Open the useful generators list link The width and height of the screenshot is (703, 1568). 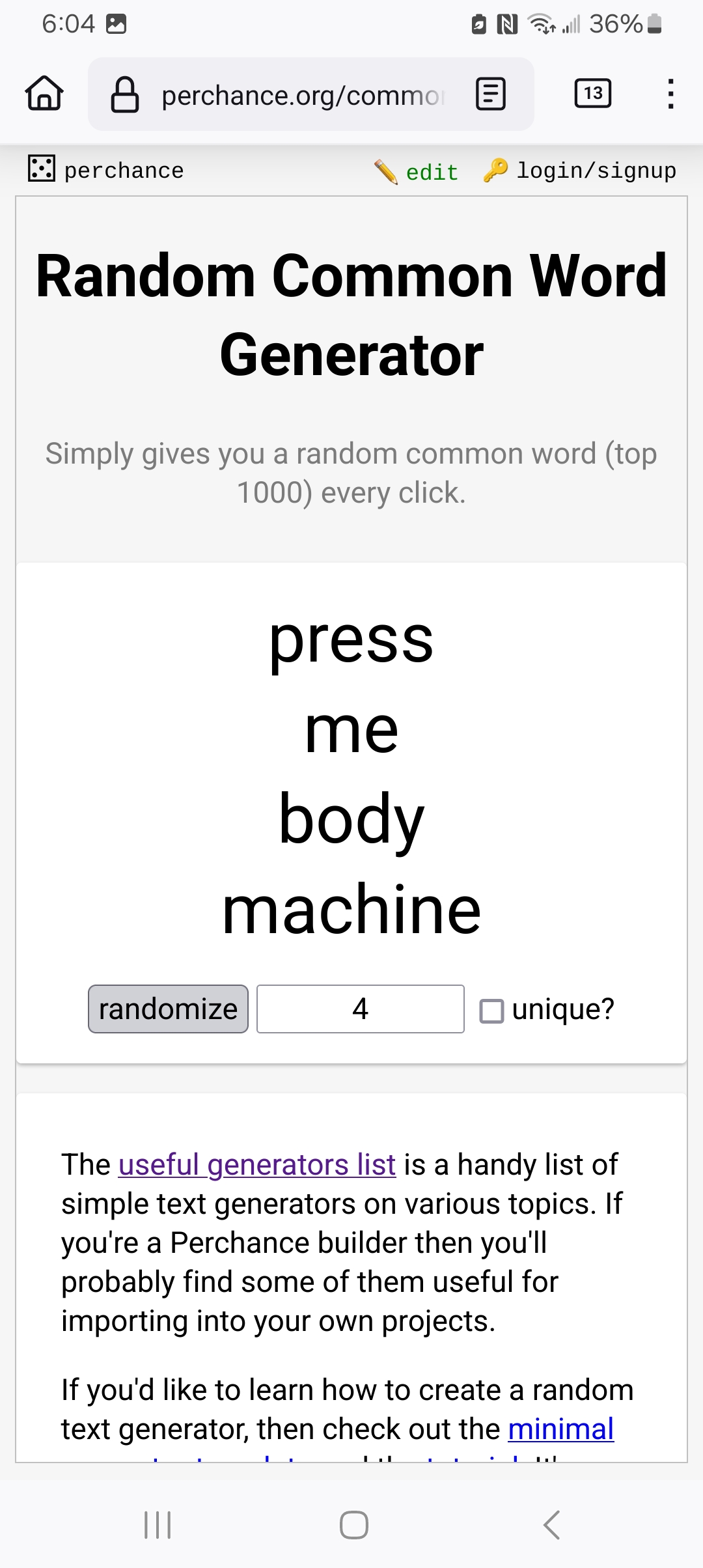pyautogui.click(x=257, y=1164)
